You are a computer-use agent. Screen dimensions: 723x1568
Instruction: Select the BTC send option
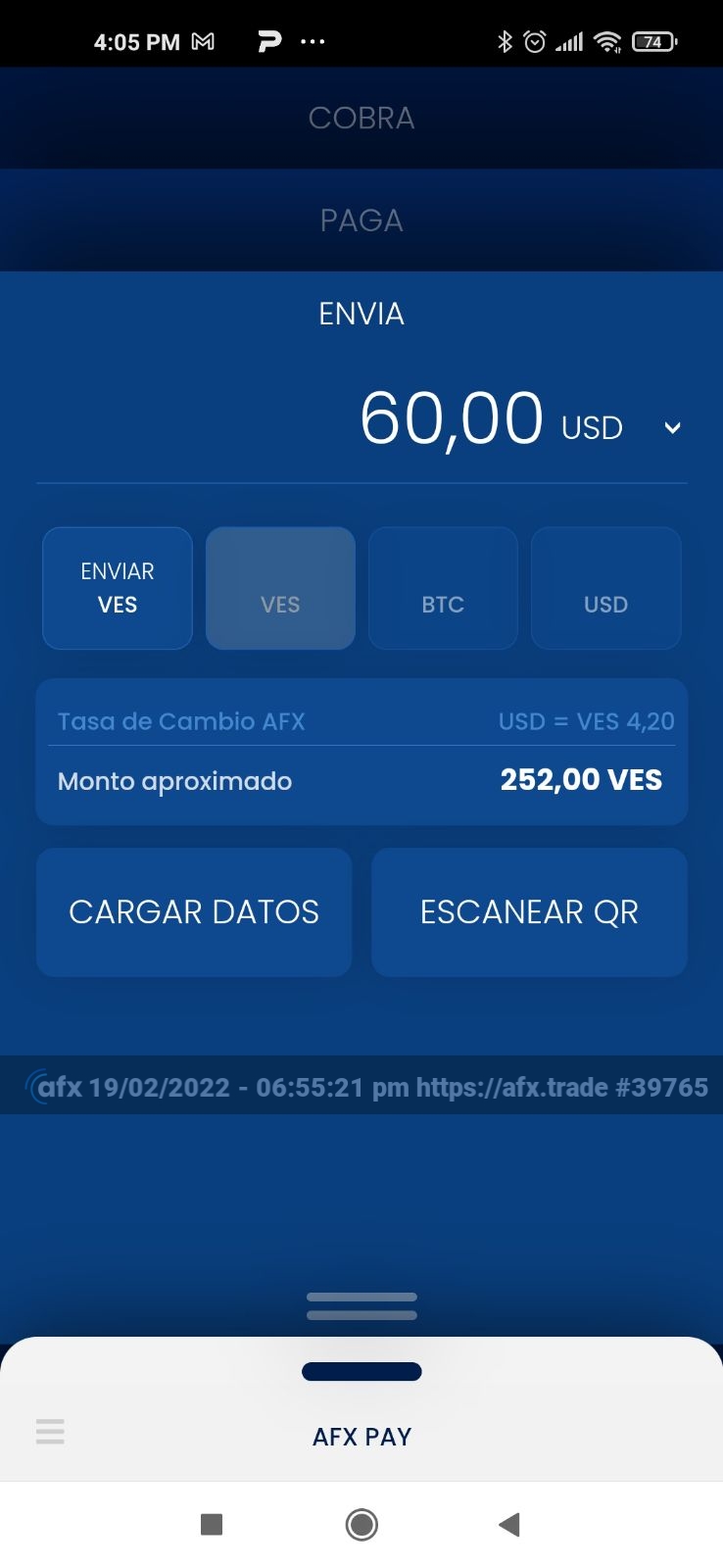pos(443,588)
